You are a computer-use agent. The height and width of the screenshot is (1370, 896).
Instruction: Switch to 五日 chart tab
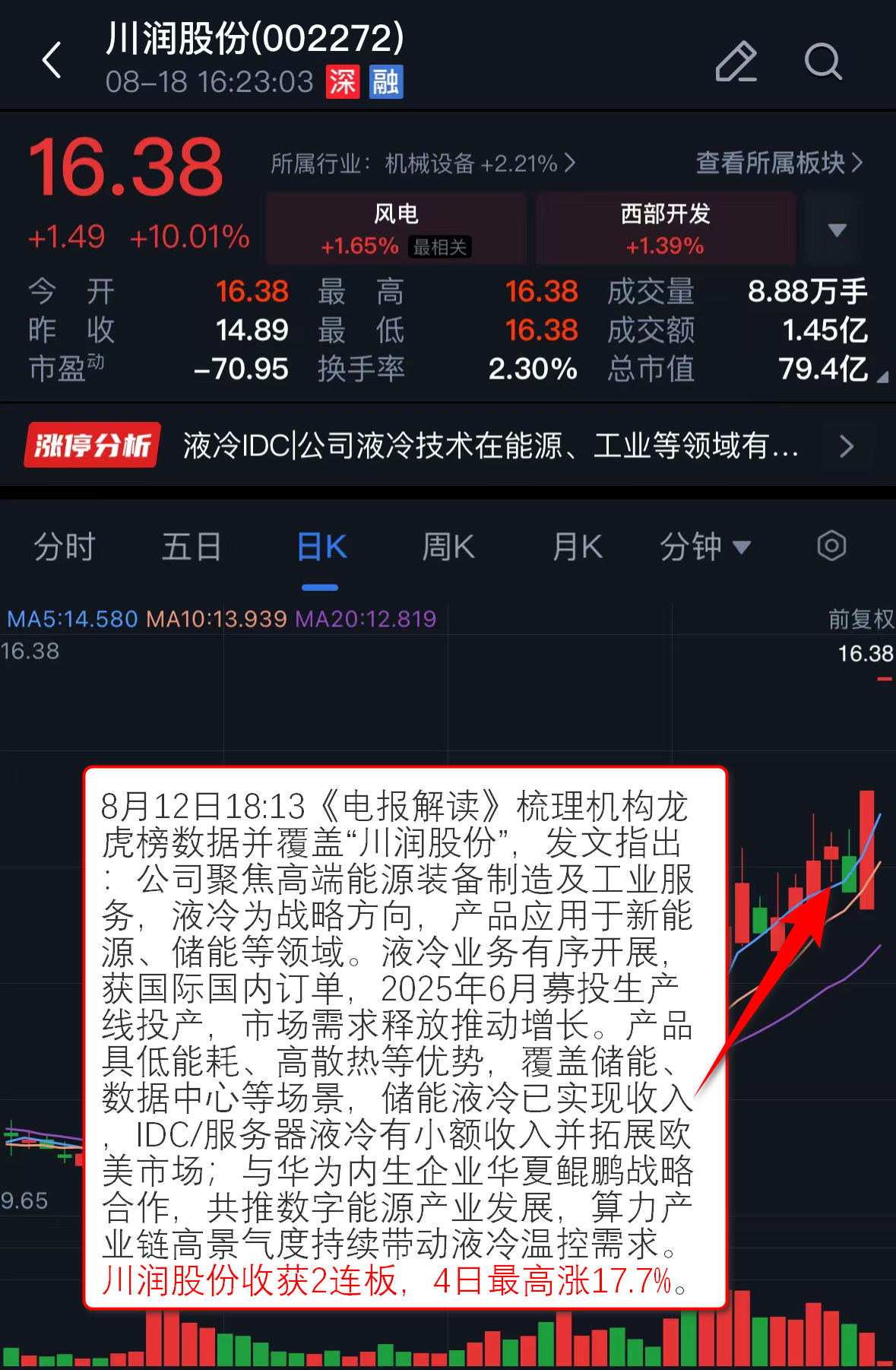tap(192, 547)
